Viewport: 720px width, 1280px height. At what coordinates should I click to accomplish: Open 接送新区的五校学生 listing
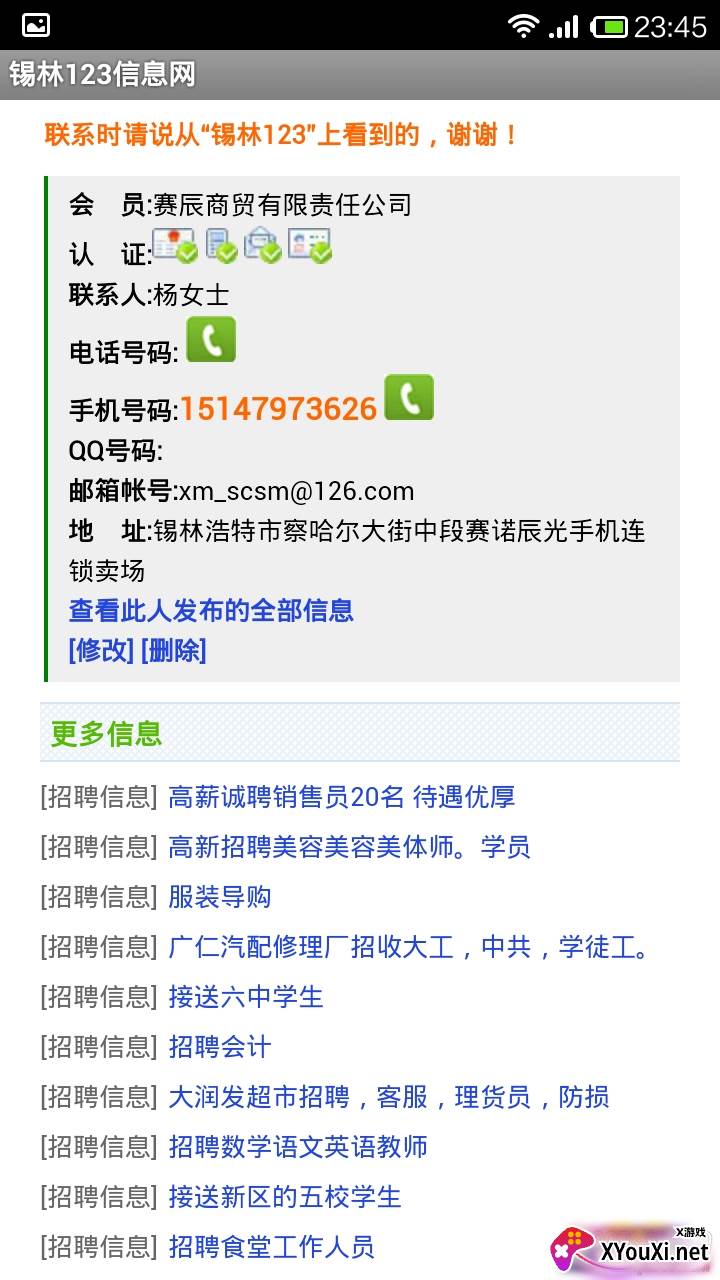[285, 1197]
